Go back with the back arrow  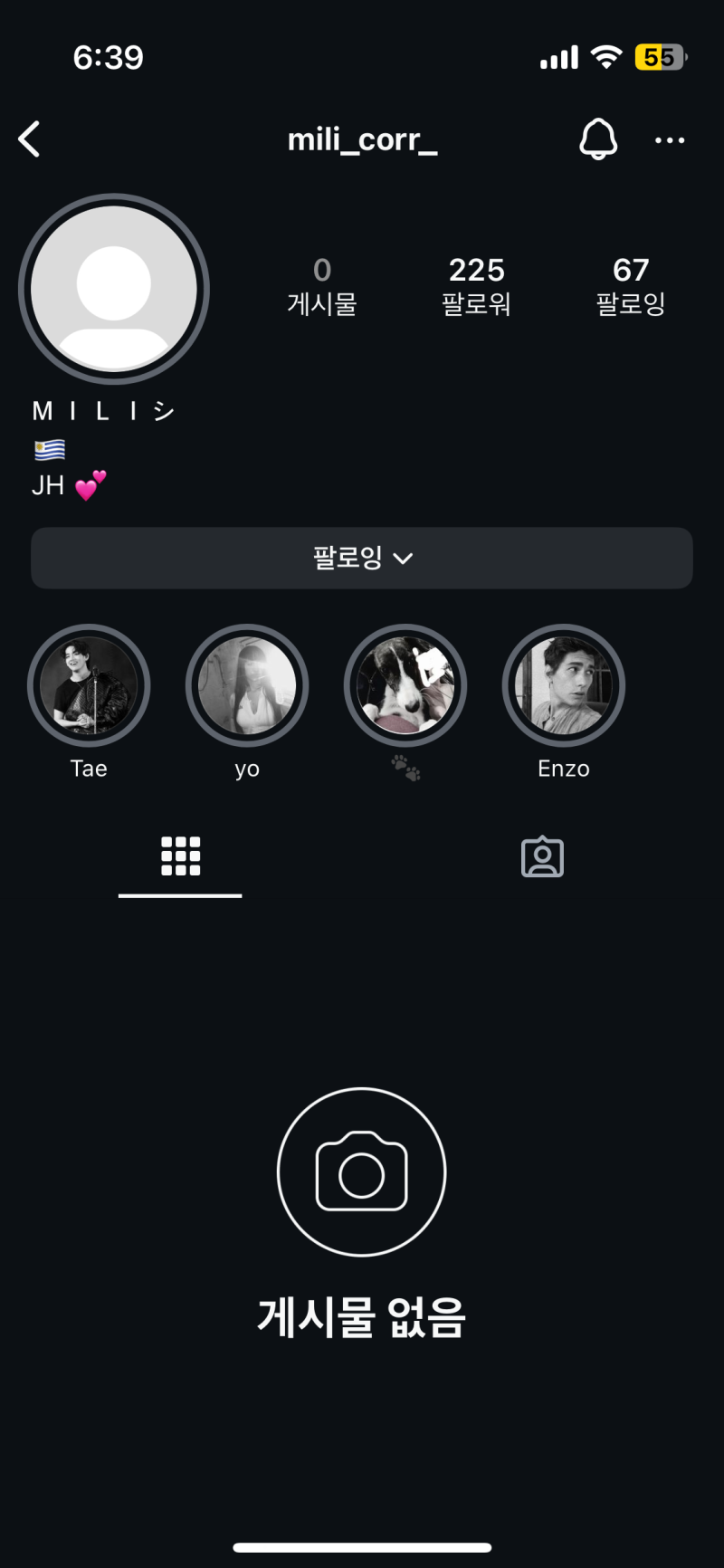coord(29,139)
